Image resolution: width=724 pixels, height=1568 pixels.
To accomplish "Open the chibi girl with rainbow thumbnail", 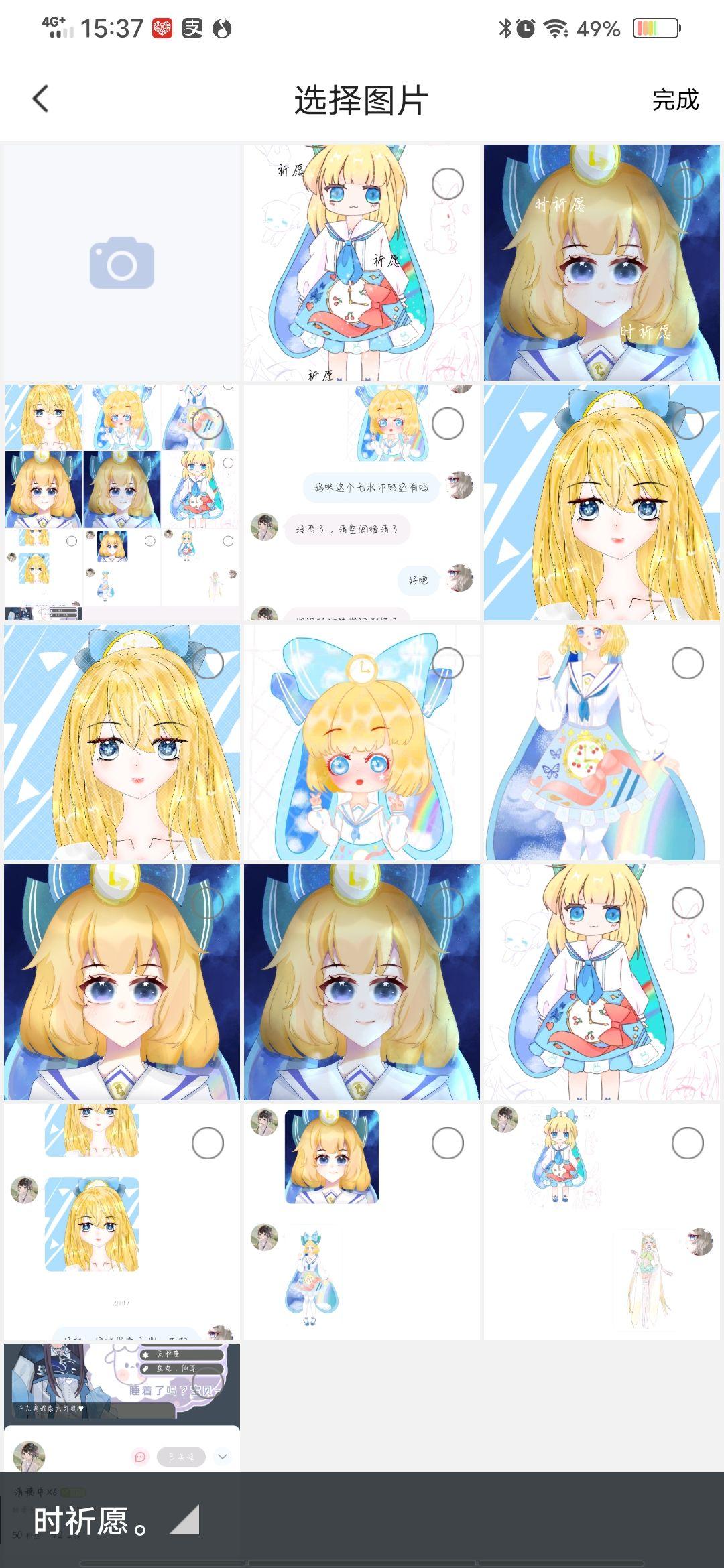I will coord(361,742).
